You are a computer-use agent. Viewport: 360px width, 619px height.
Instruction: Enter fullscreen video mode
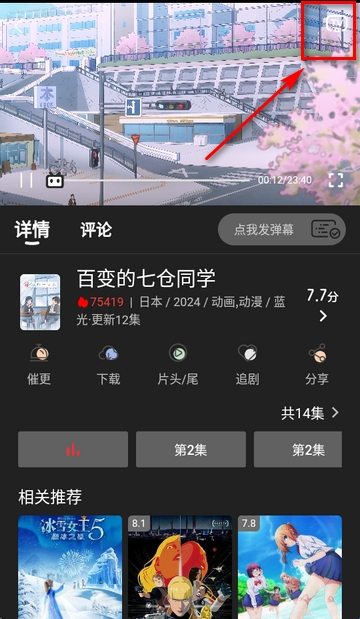336,180
